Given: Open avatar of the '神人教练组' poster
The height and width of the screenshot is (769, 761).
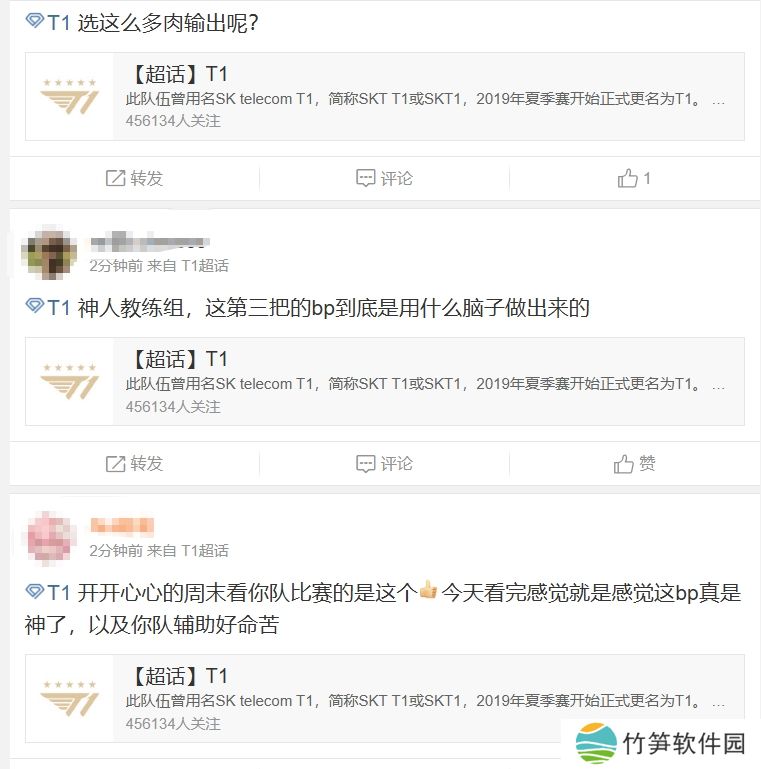Looking at the screenshot, I should click(x=49, y=253).
